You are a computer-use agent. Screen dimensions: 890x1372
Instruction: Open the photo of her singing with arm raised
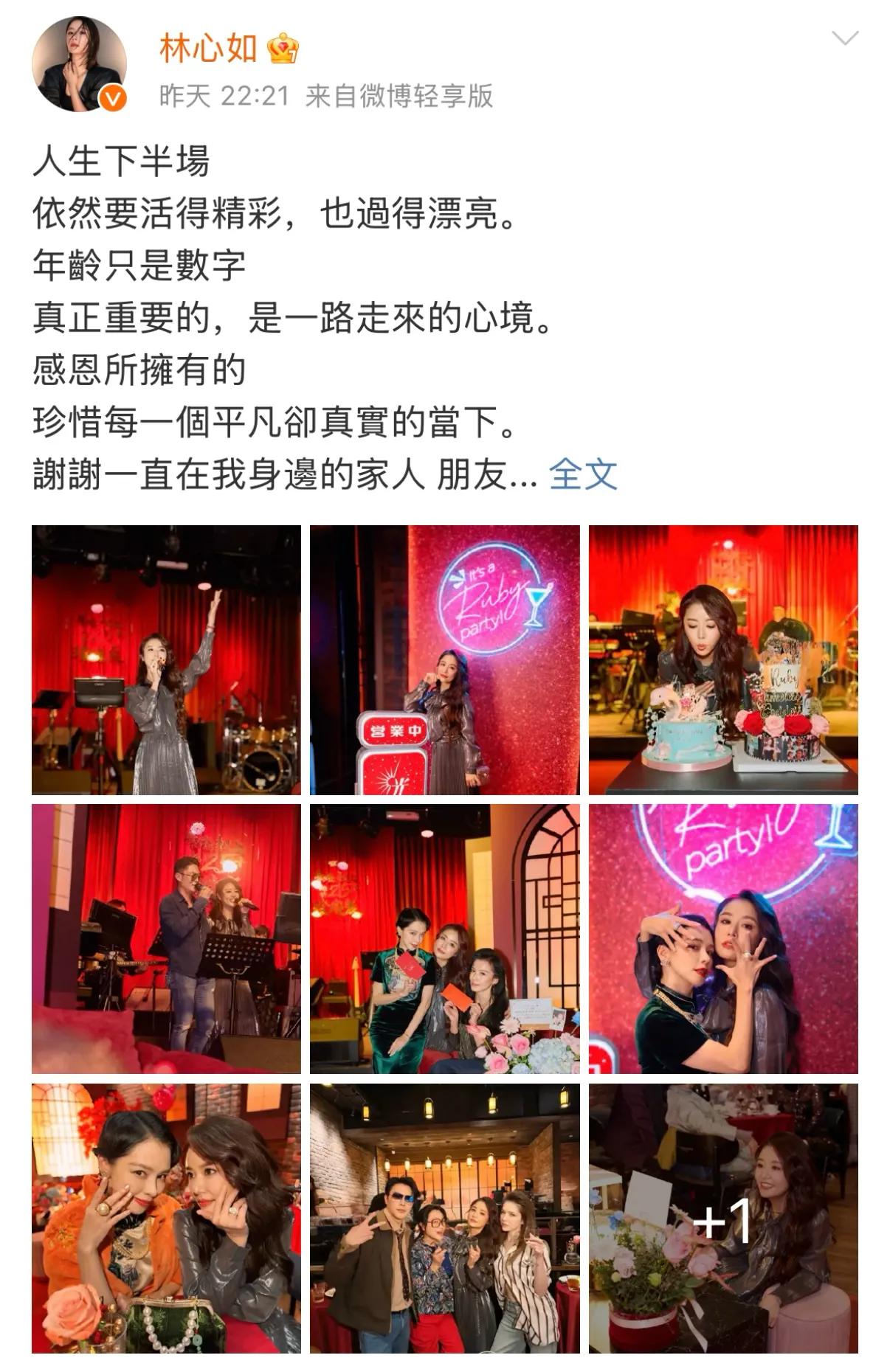[166, 659]
